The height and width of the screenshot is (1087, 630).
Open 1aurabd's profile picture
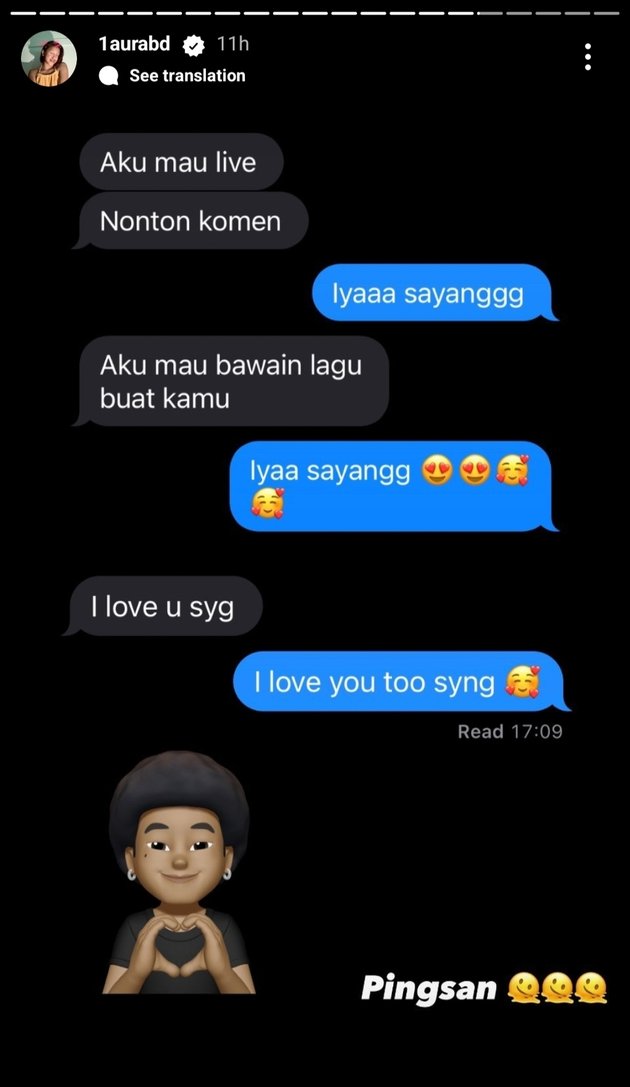(49, 59)
